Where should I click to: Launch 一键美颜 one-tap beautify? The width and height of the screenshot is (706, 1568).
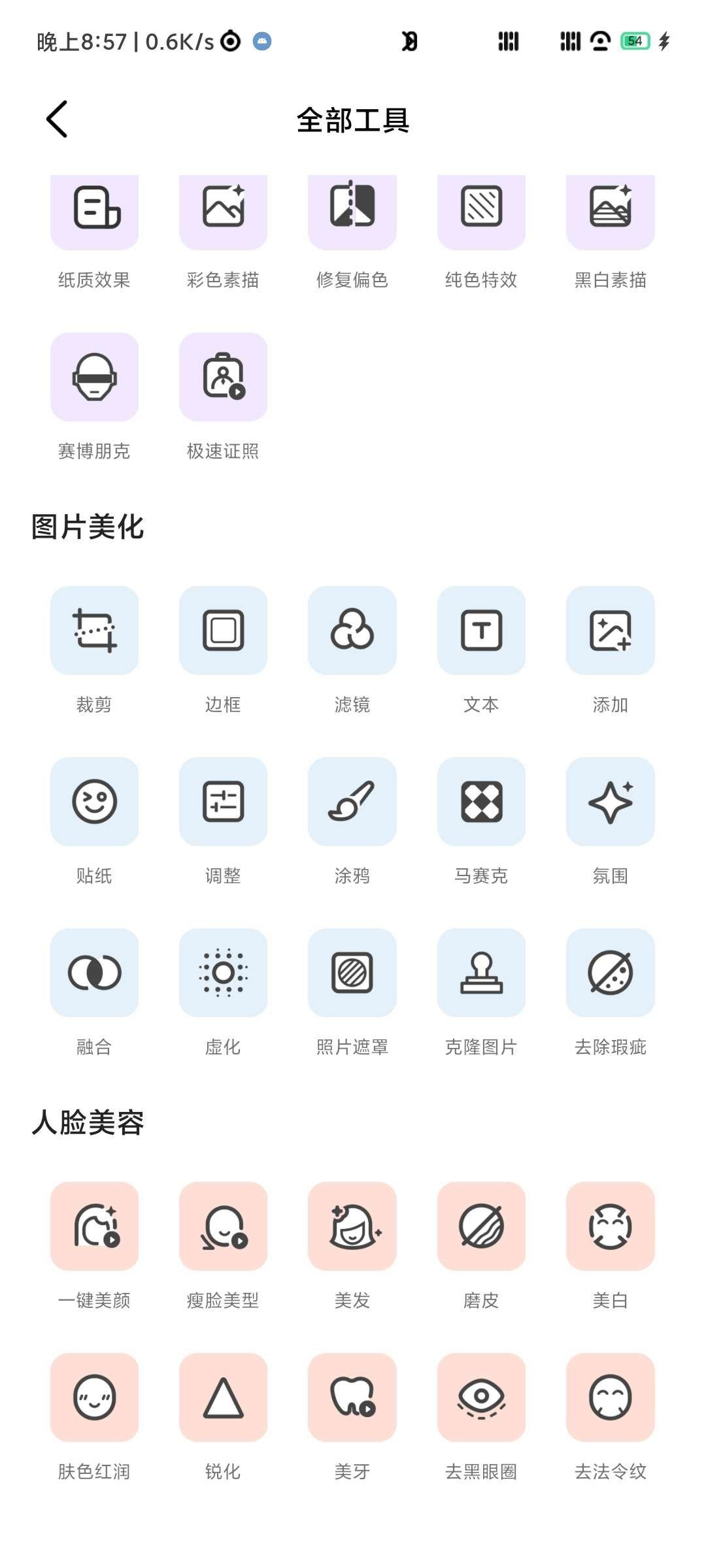(94, 1226)
